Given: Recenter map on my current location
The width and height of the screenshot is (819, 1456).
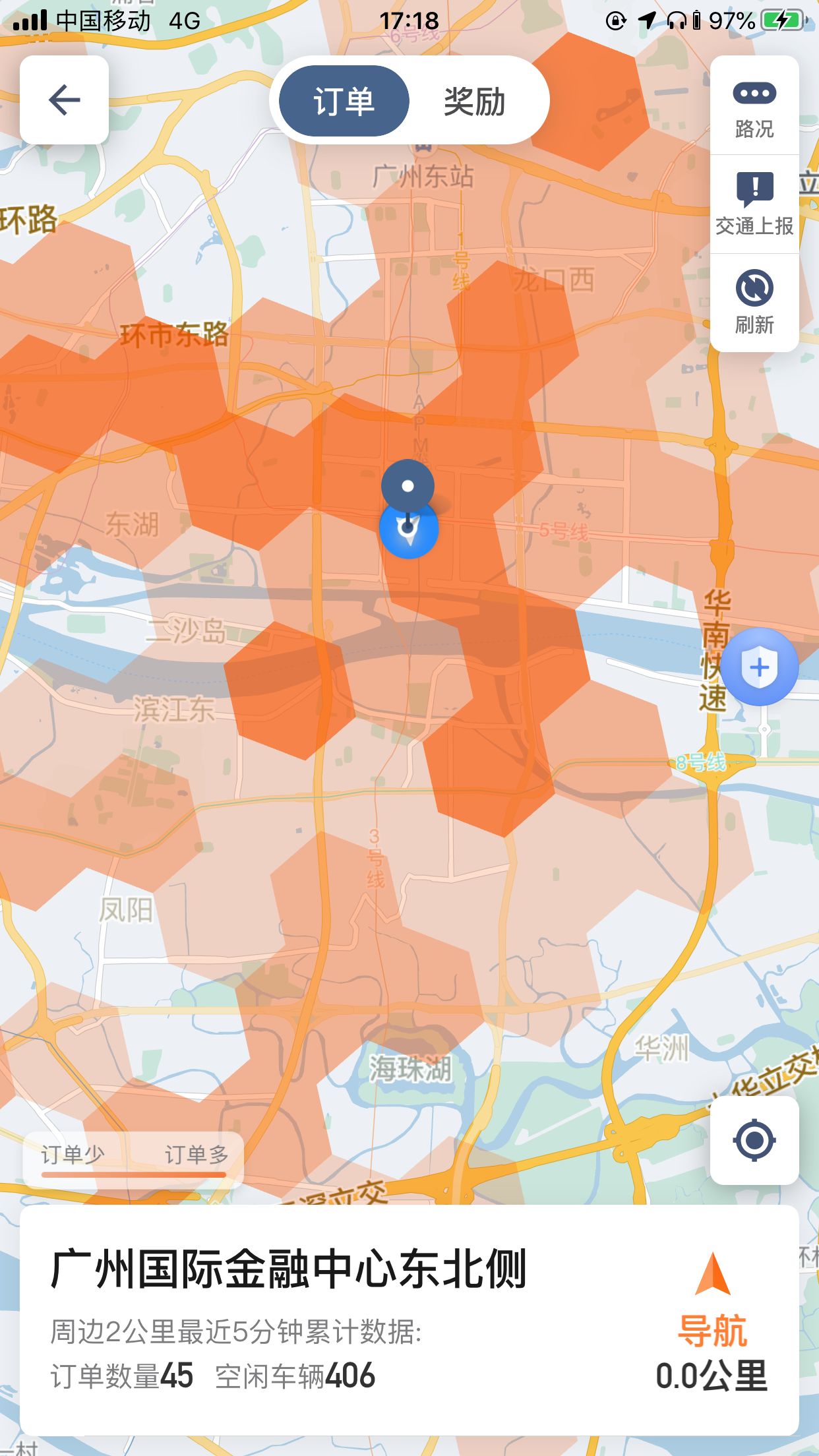Looking at the screenshot, I should pyautogui.click(x=754, y=1139).
